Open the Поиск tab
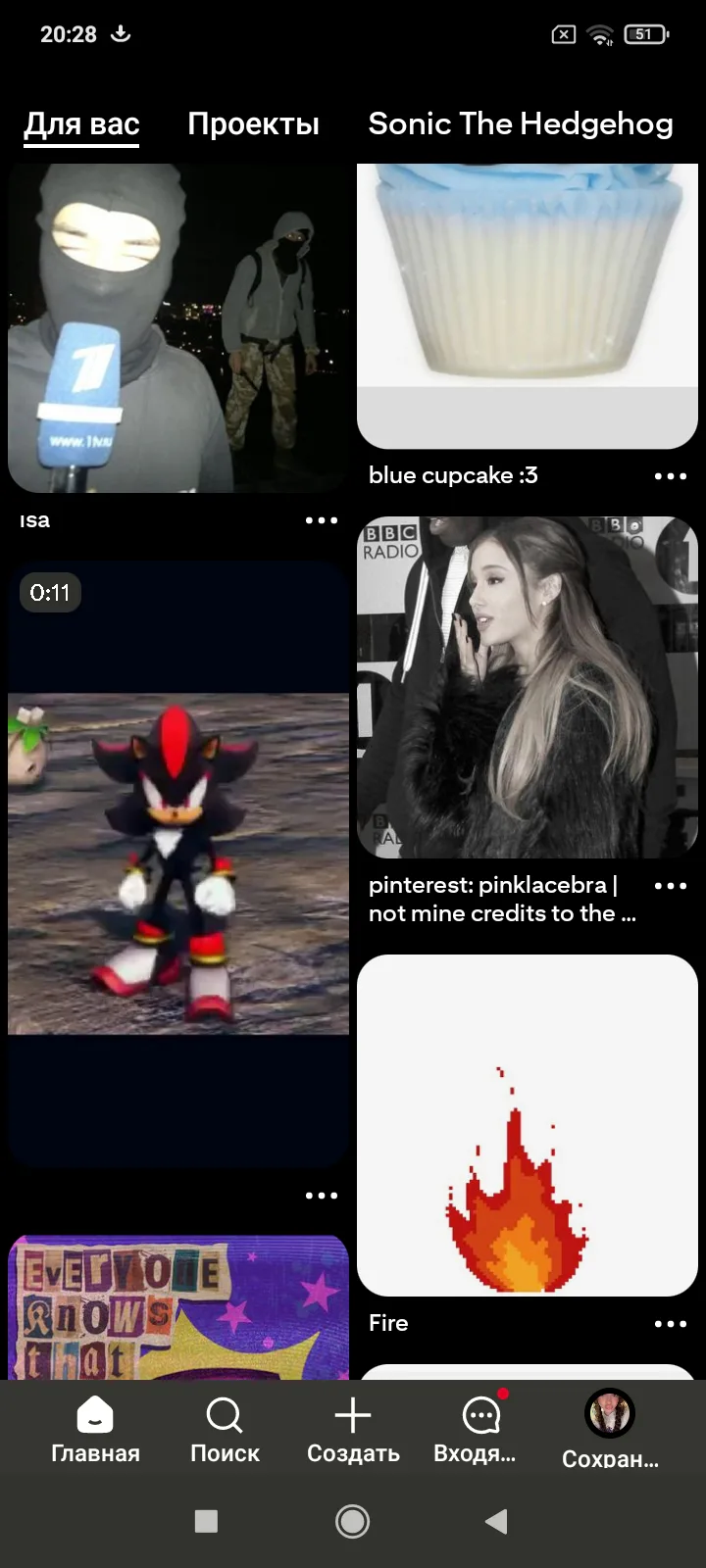The width and height of the screenshot is (706, 1568). pyautogui.click(x=225, y=1431)
